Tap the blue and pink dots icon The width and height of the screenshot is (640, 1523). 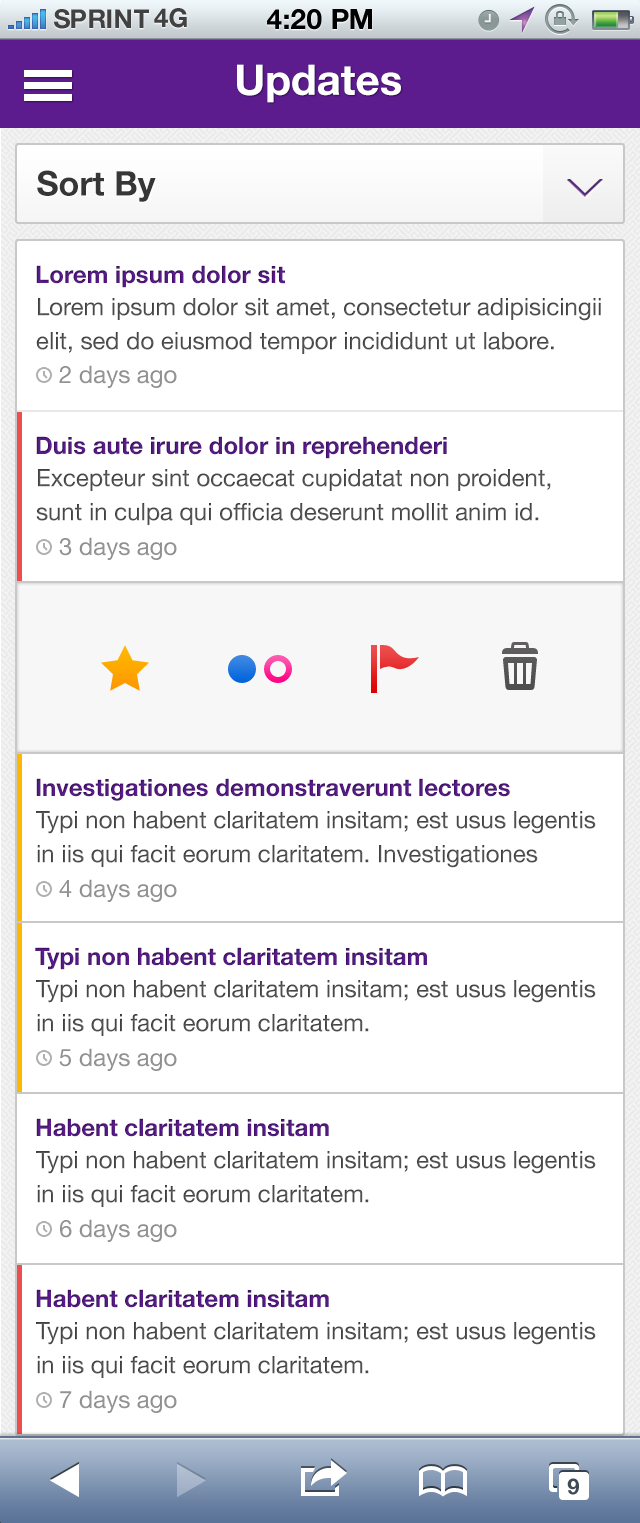[x=259, y=668]
